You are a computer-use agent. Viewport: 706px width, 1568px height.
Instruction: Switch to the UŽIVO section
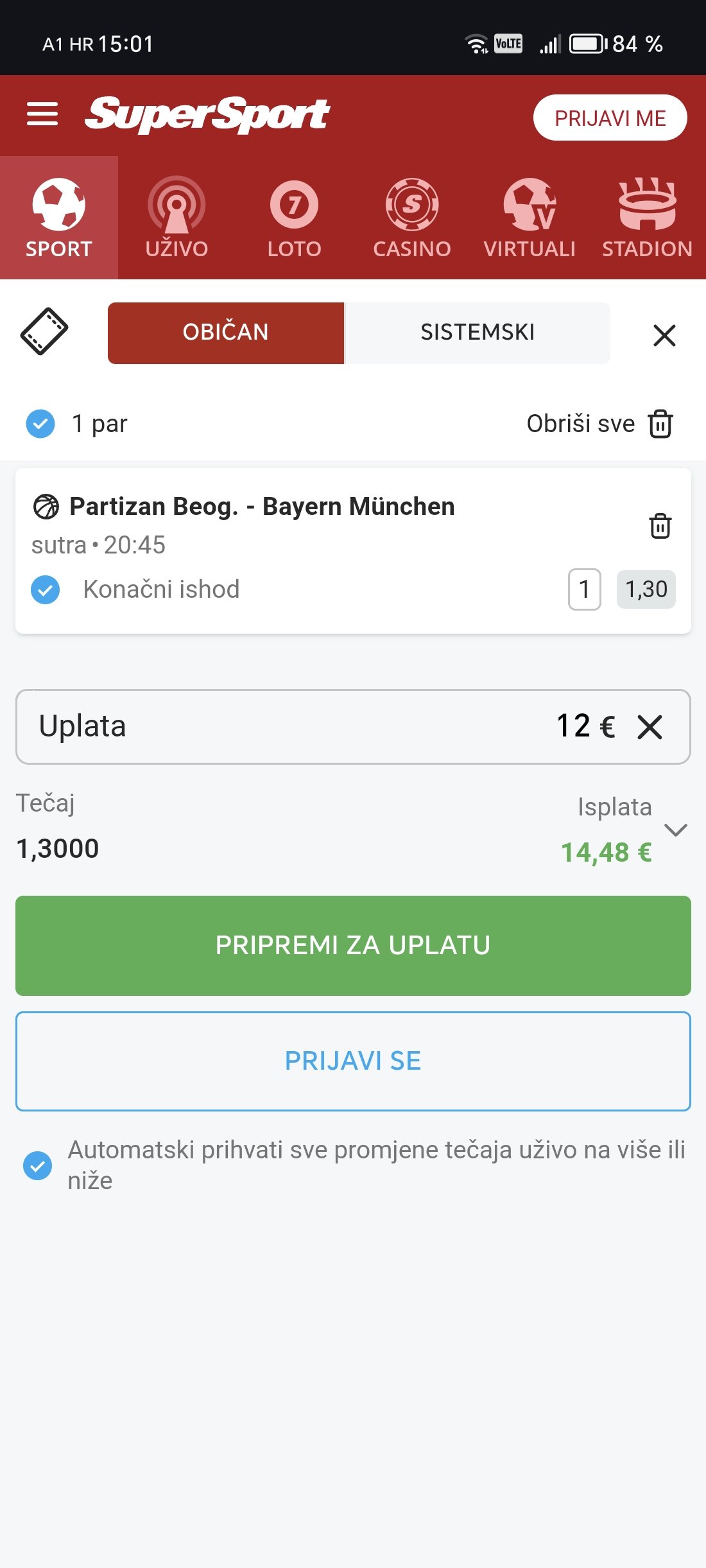176,218
